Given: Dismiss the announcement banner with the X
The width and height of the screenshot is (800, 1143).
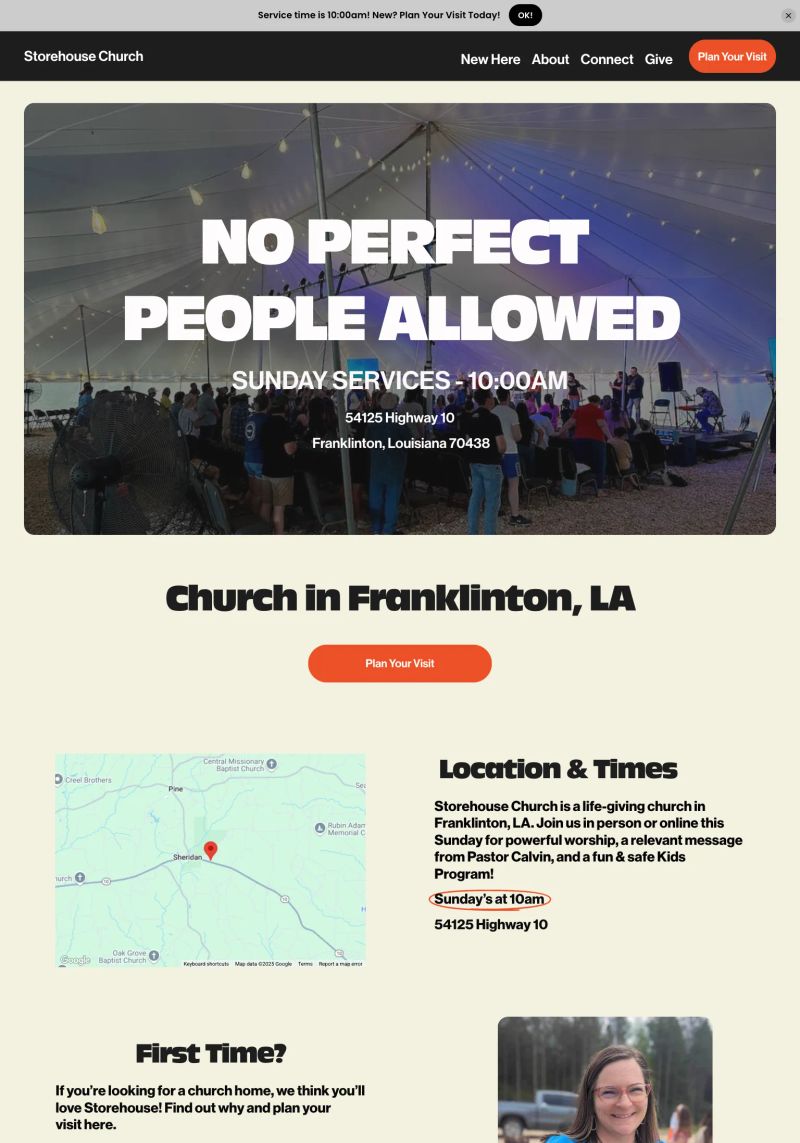Looking at the screenshot, I should [x=788, y=15].
